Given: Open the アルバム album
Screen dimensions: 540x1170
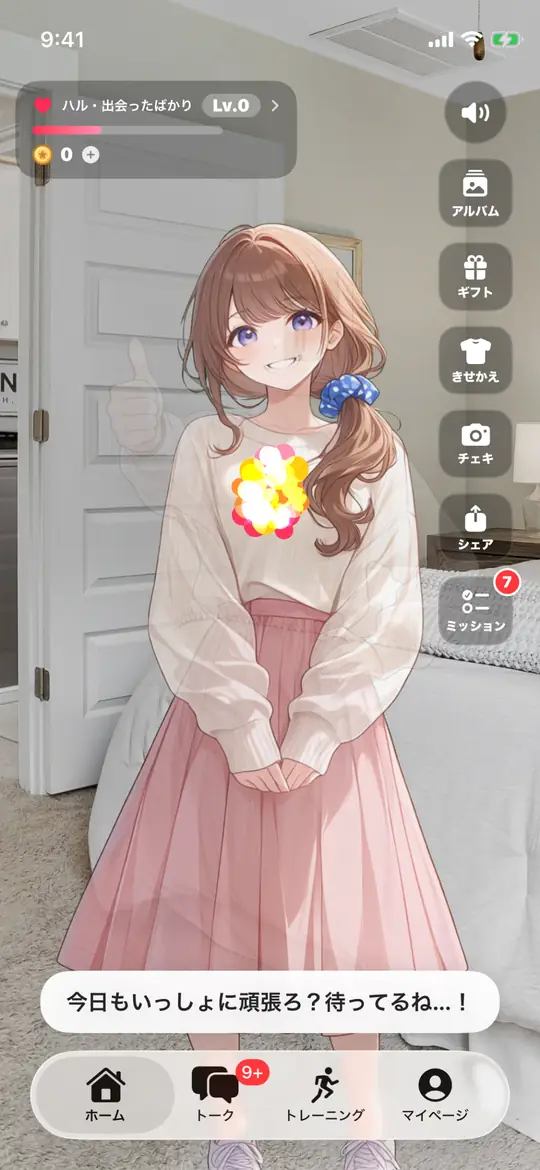Looking at the screenshot, I should click(475, 193).
